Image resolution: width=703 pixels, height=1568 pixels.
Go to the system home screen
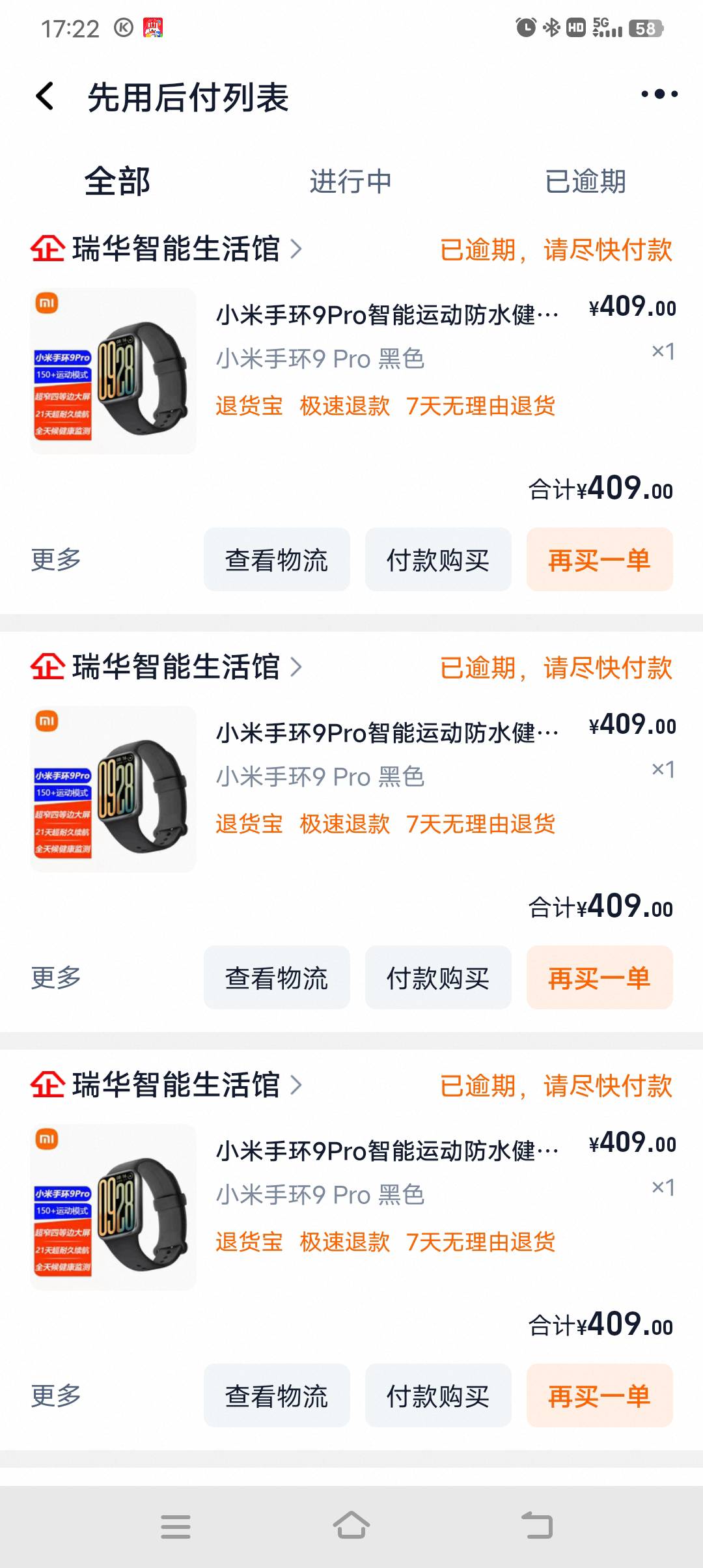click(x=351, y=1526)
